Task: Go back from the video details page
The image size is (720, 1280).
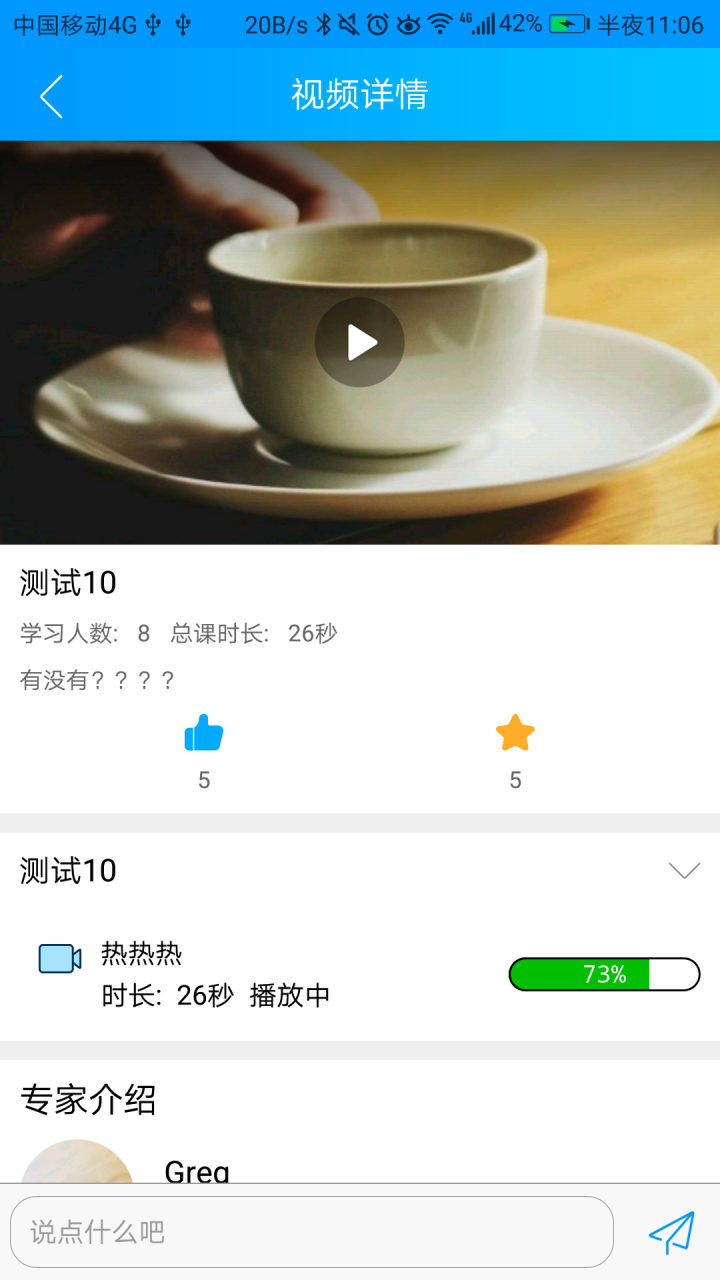Action: coord(51,96)
